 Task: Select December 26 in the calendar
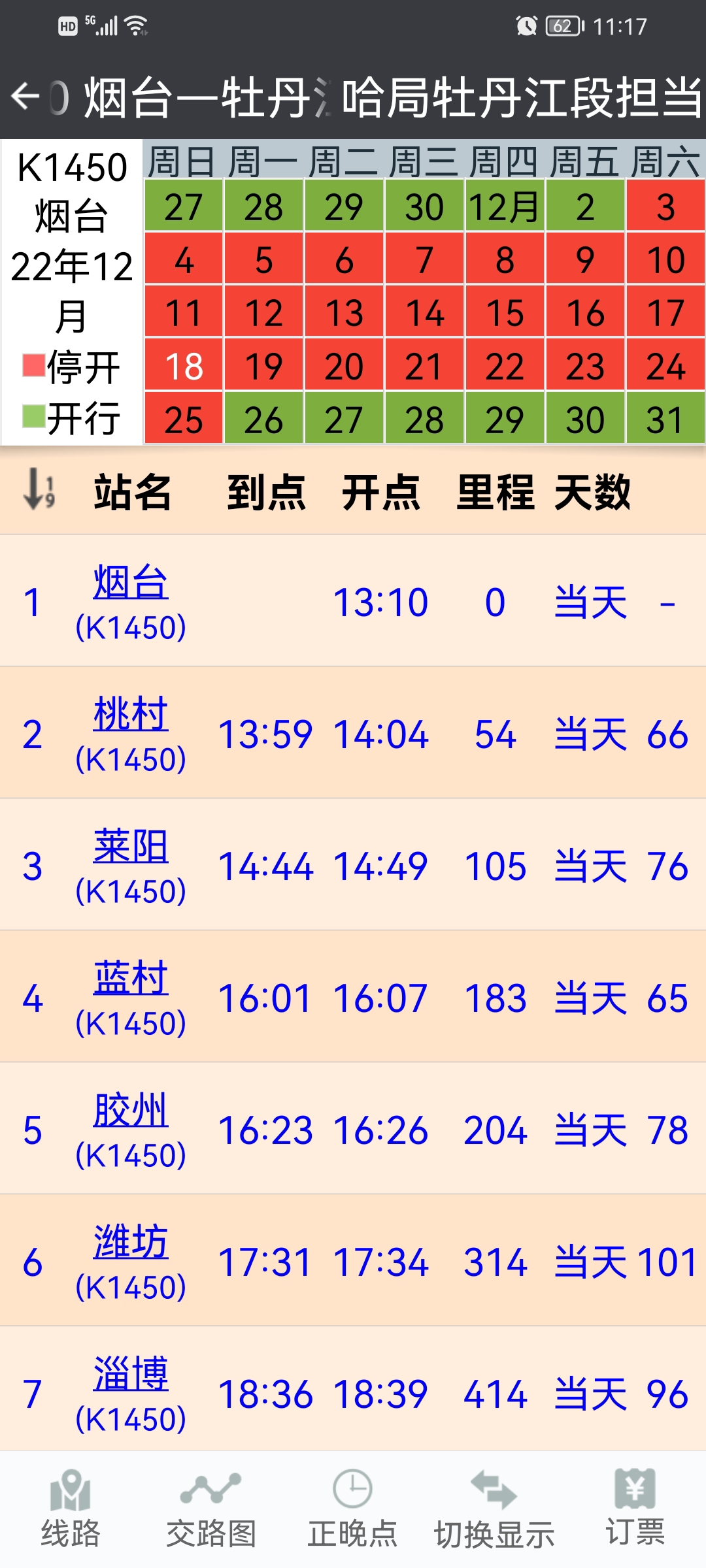pos(263,419)
